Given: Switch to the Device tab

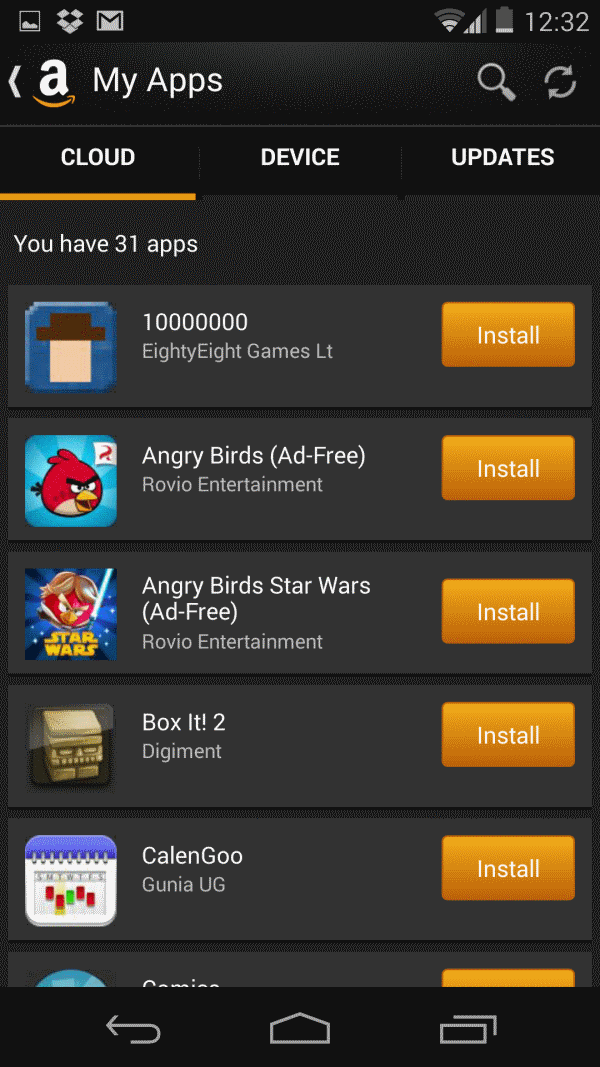Looking at the screenshot, I should click(x=300, y=157).
